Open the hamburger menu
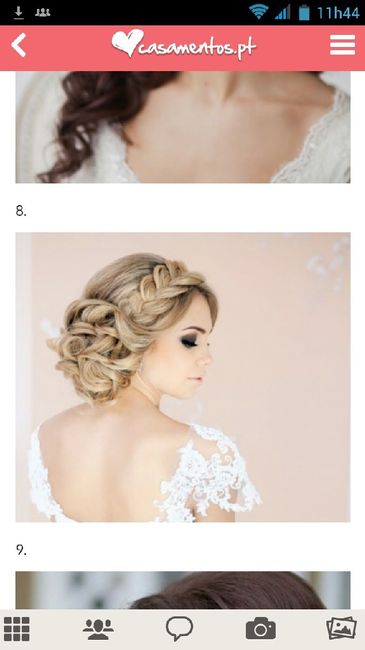This screenshot has height=650, width=365. tap(342, 45)
